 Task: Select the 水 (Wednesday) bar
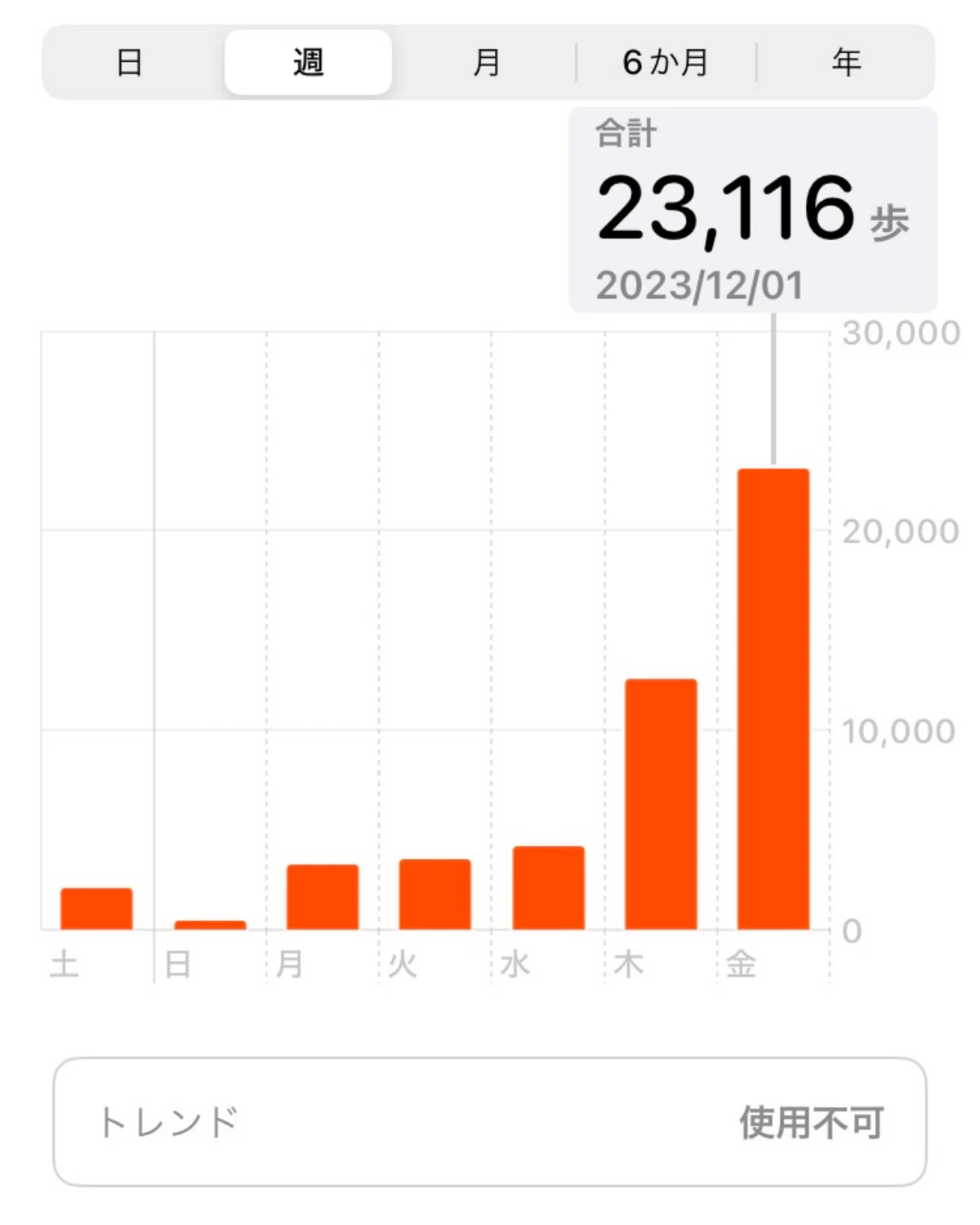548,888
